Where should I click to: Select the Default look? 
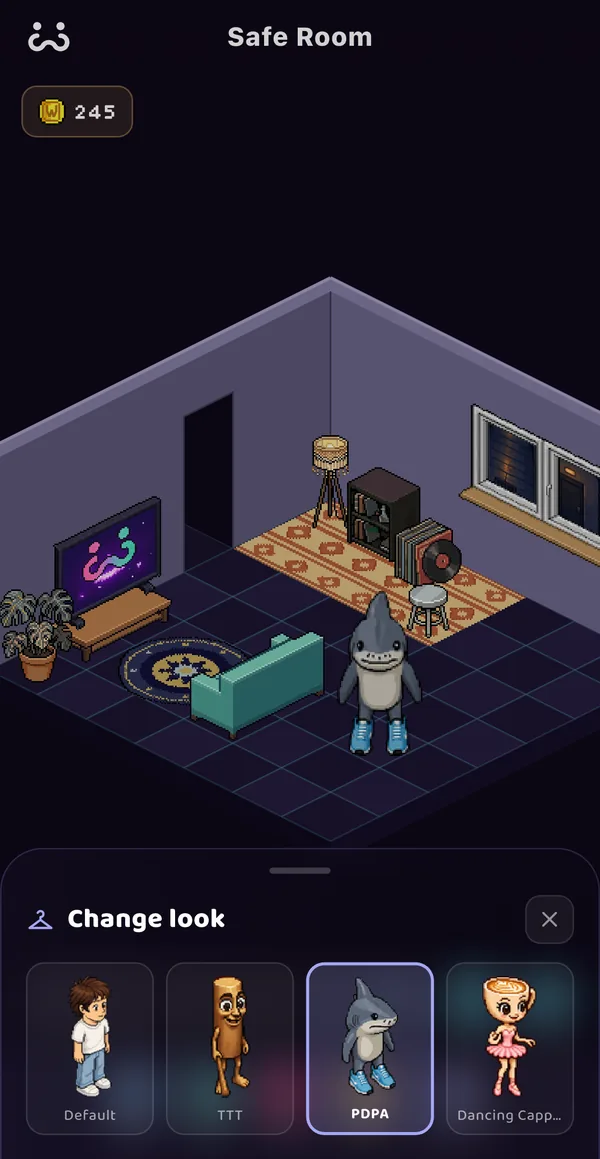(89, 1048)
